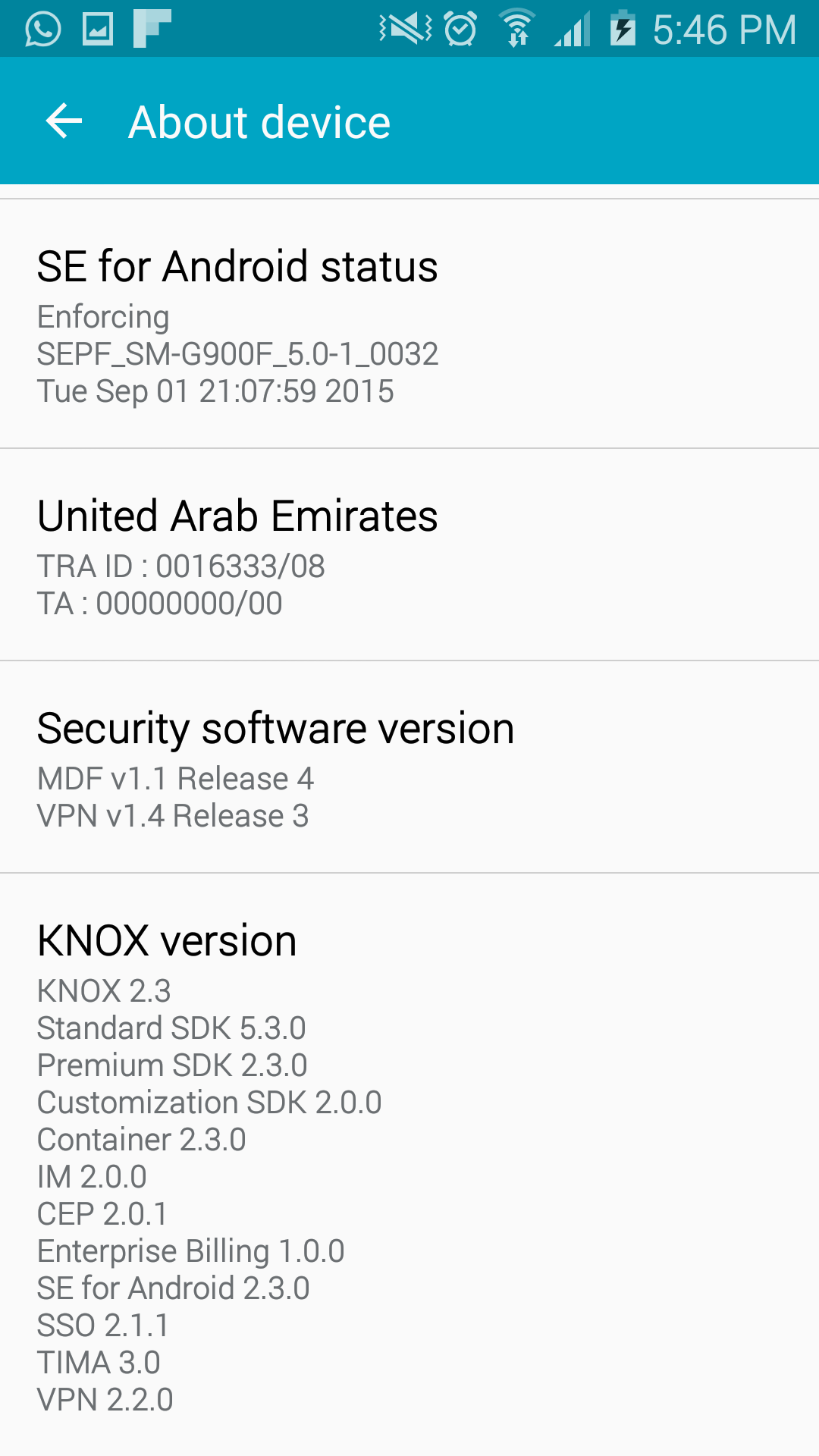Go back using the arrow icon
The height and width of the screenshot is (1456, 819).
tap(64, 121)
